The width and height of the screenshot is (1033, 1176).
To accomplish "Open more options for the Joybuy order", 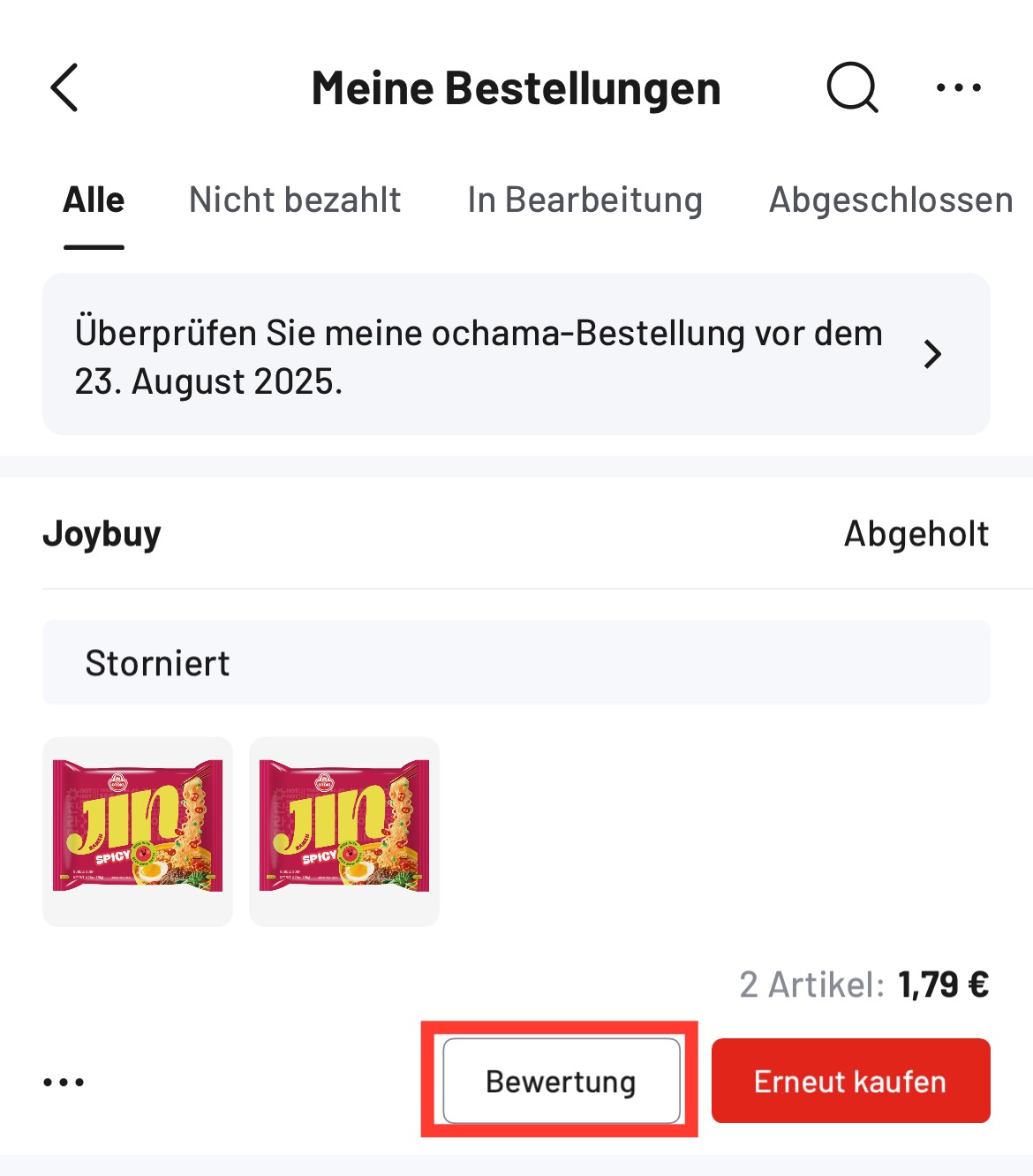I will point(64,1082).
